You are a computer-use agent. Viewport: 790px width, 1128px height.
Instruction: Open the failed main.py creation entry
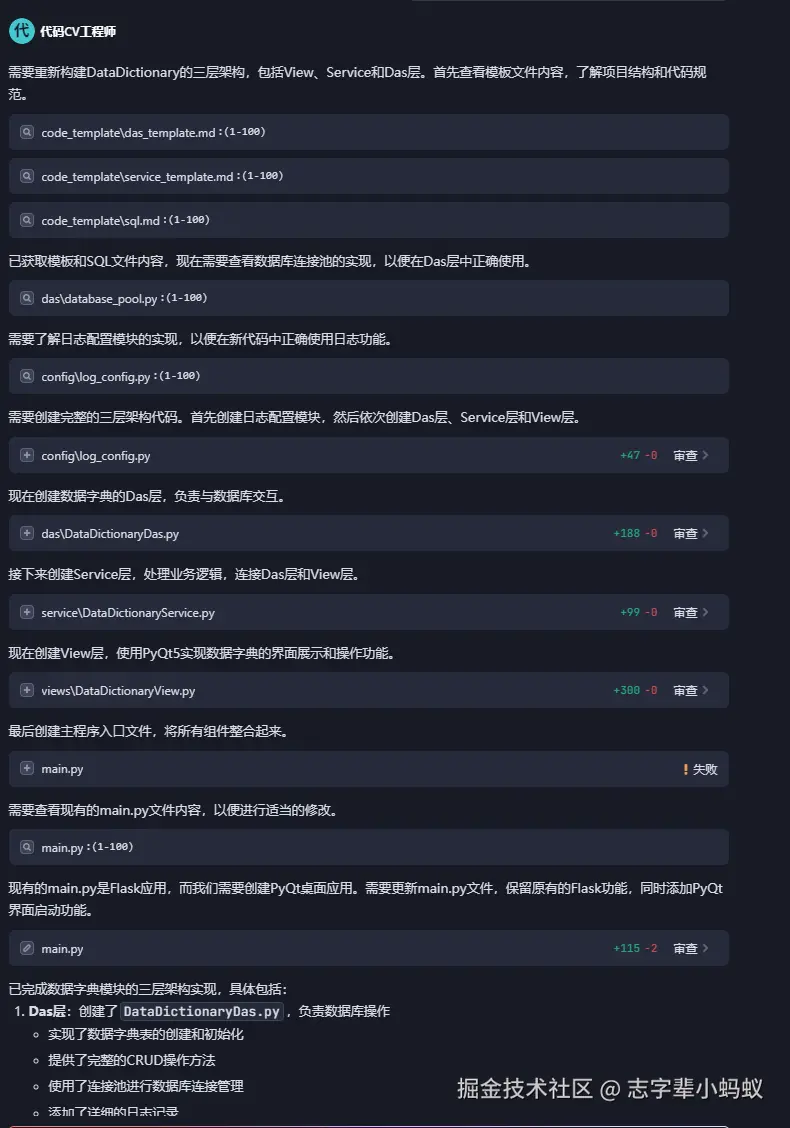62,769
